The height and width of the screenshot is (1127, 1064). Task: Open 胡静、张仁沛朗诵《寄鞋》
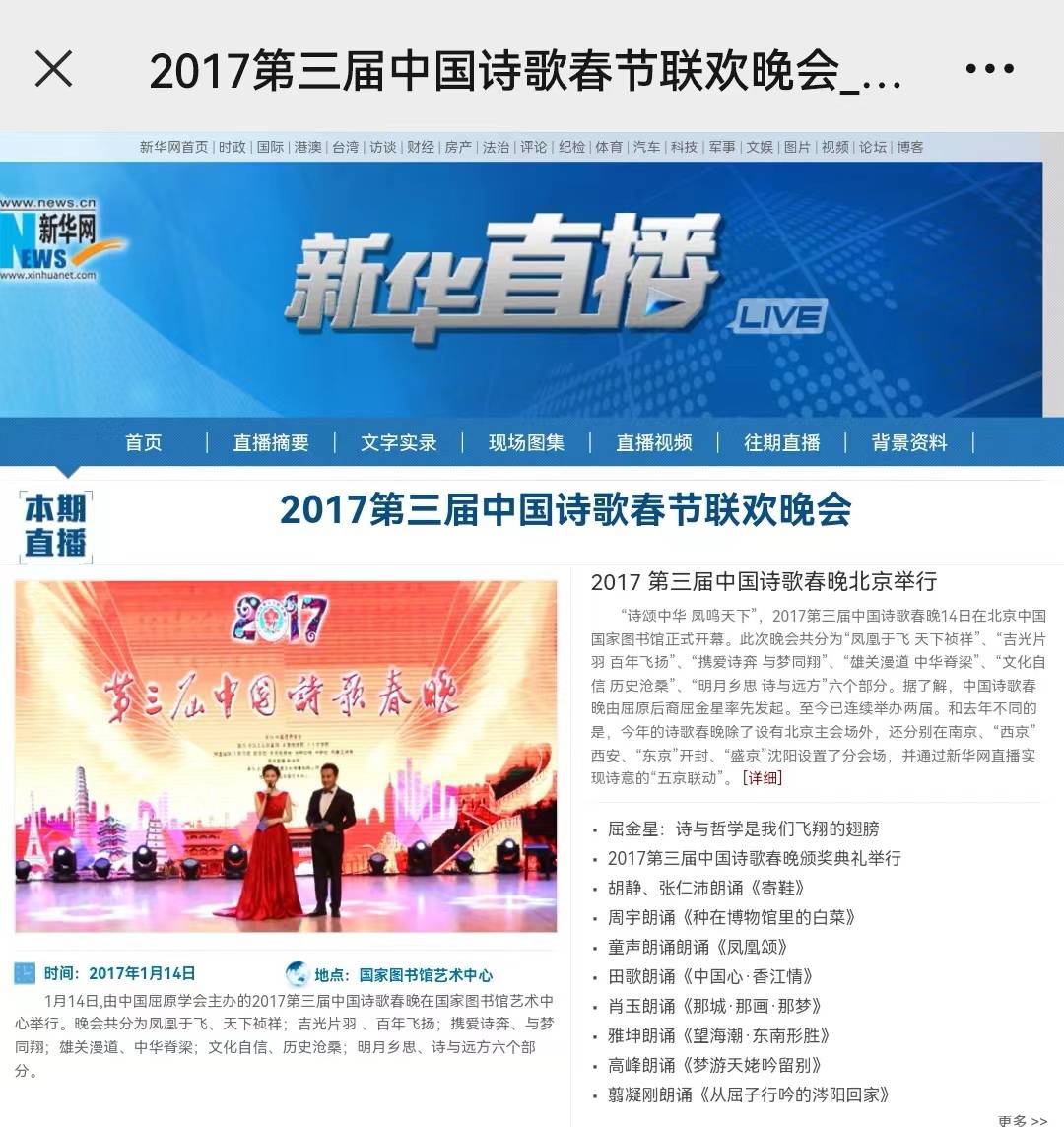click(x=705, y=889)
